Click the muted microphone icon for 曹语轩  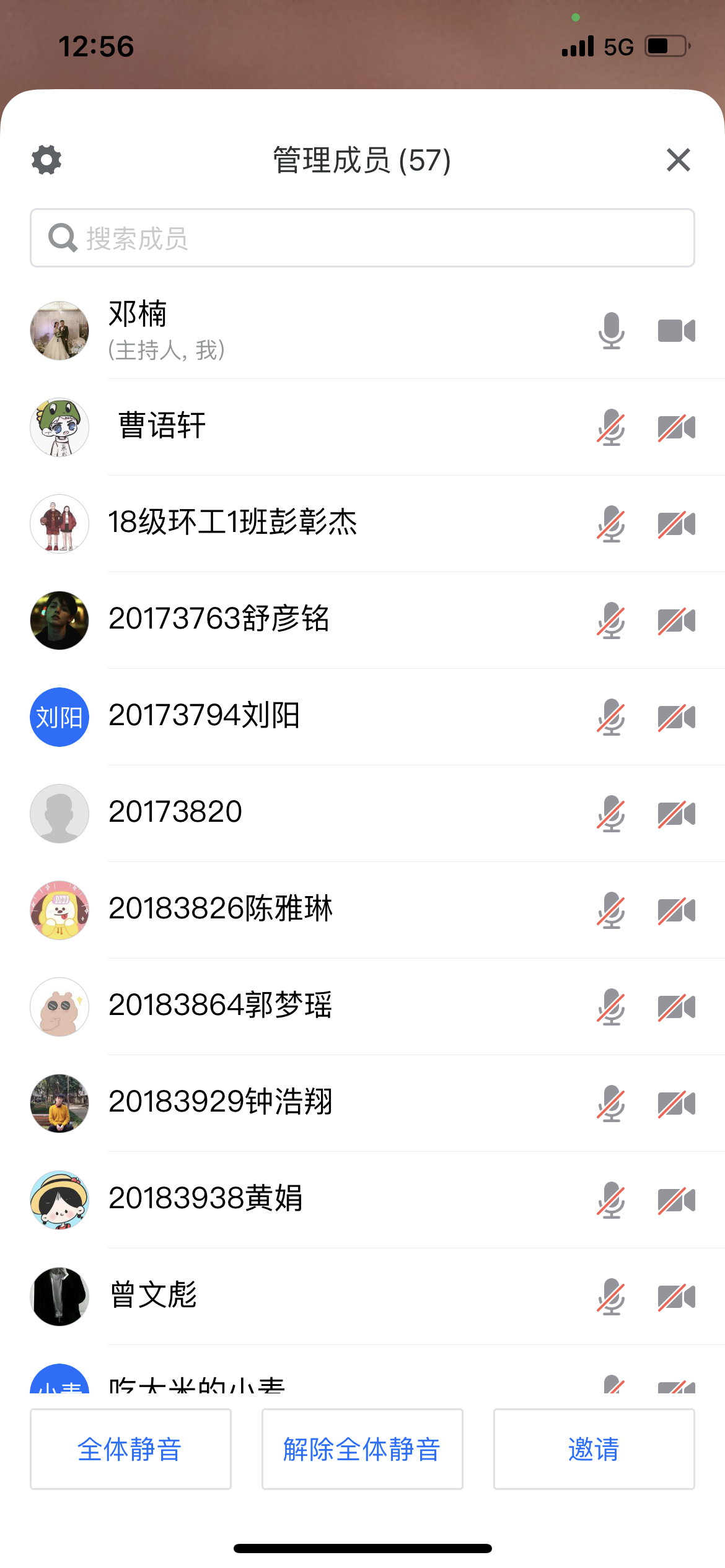pyautogui.click(x=611, y=427)
